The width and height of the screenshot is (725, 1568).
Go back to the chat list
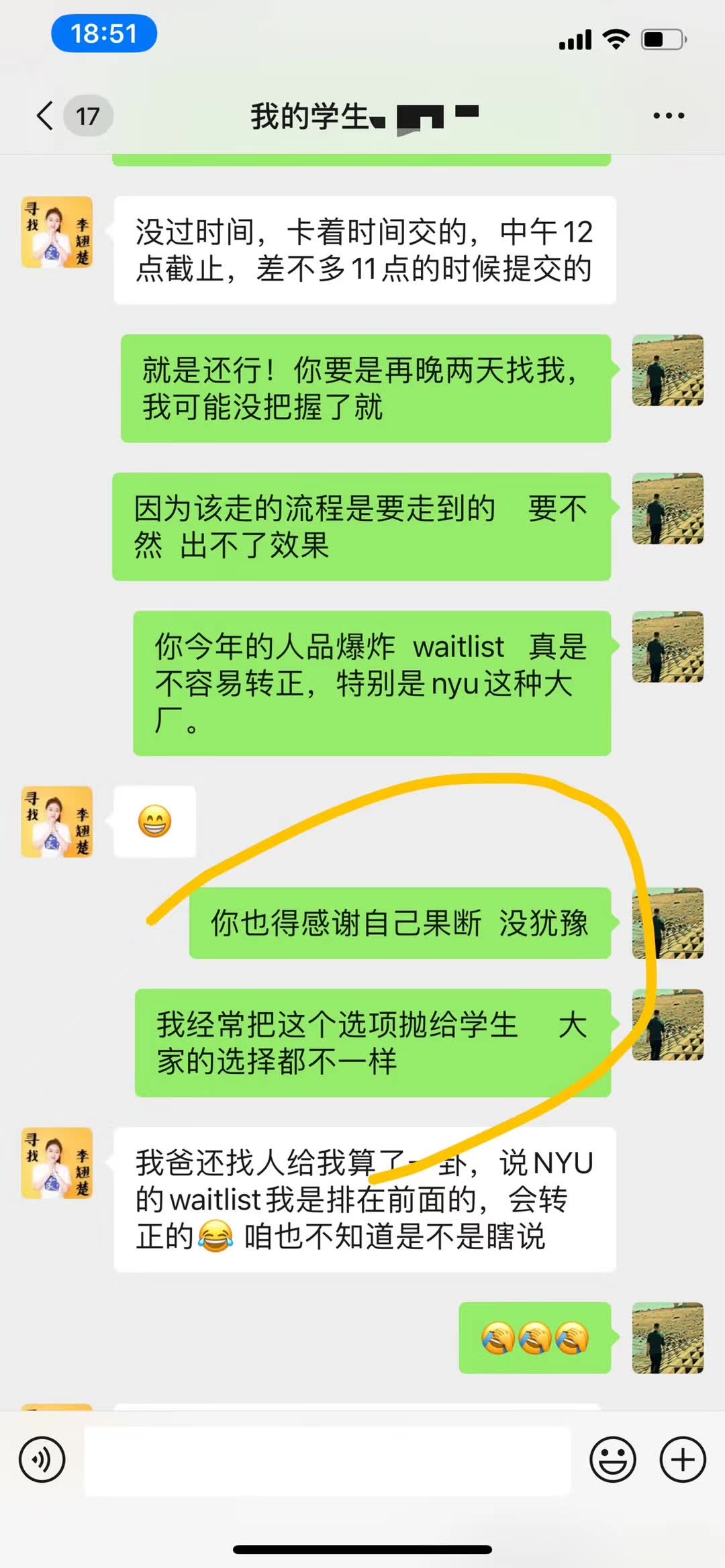tap(46, 115)
